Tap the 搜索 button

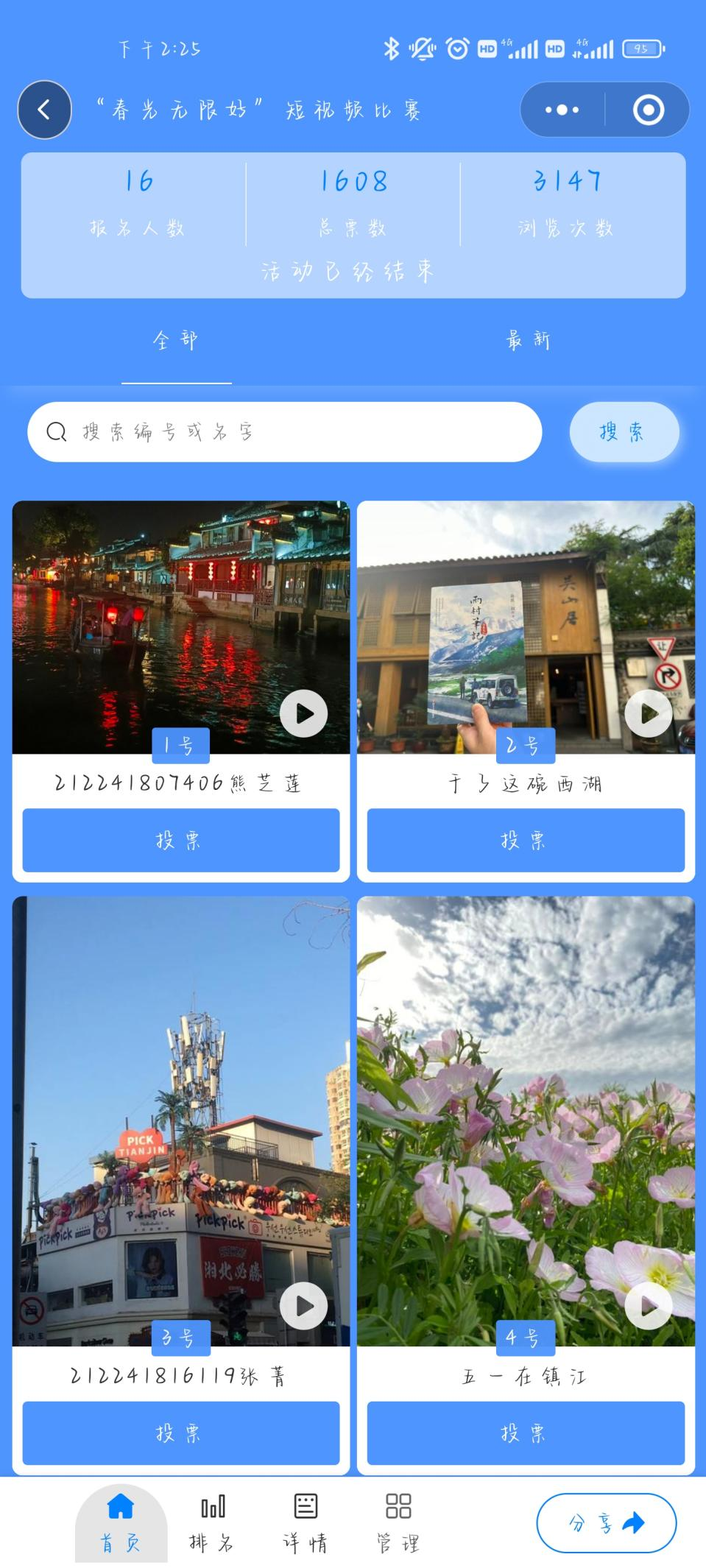pos(624,432)
